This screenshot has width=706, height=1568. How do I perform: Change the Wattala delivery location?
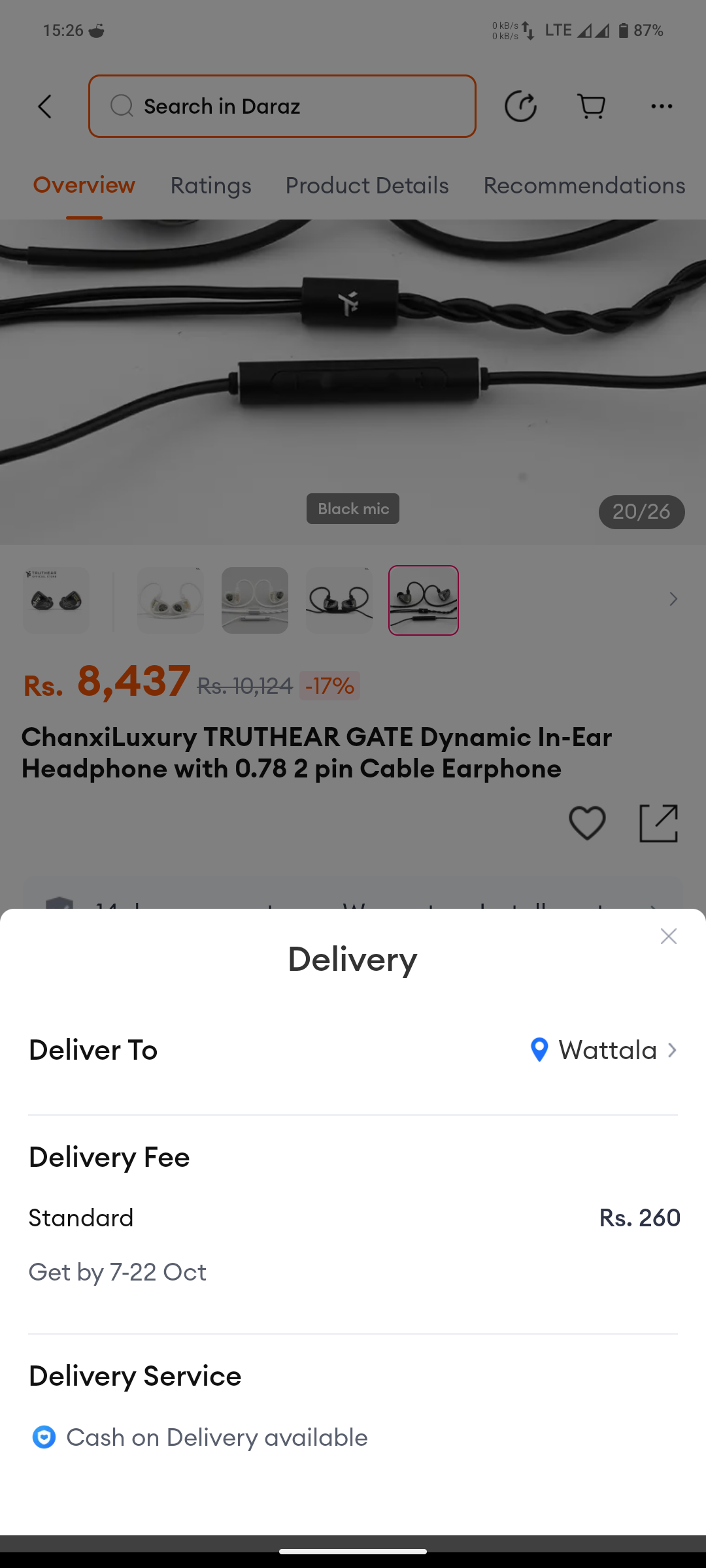pos(603,1050)
